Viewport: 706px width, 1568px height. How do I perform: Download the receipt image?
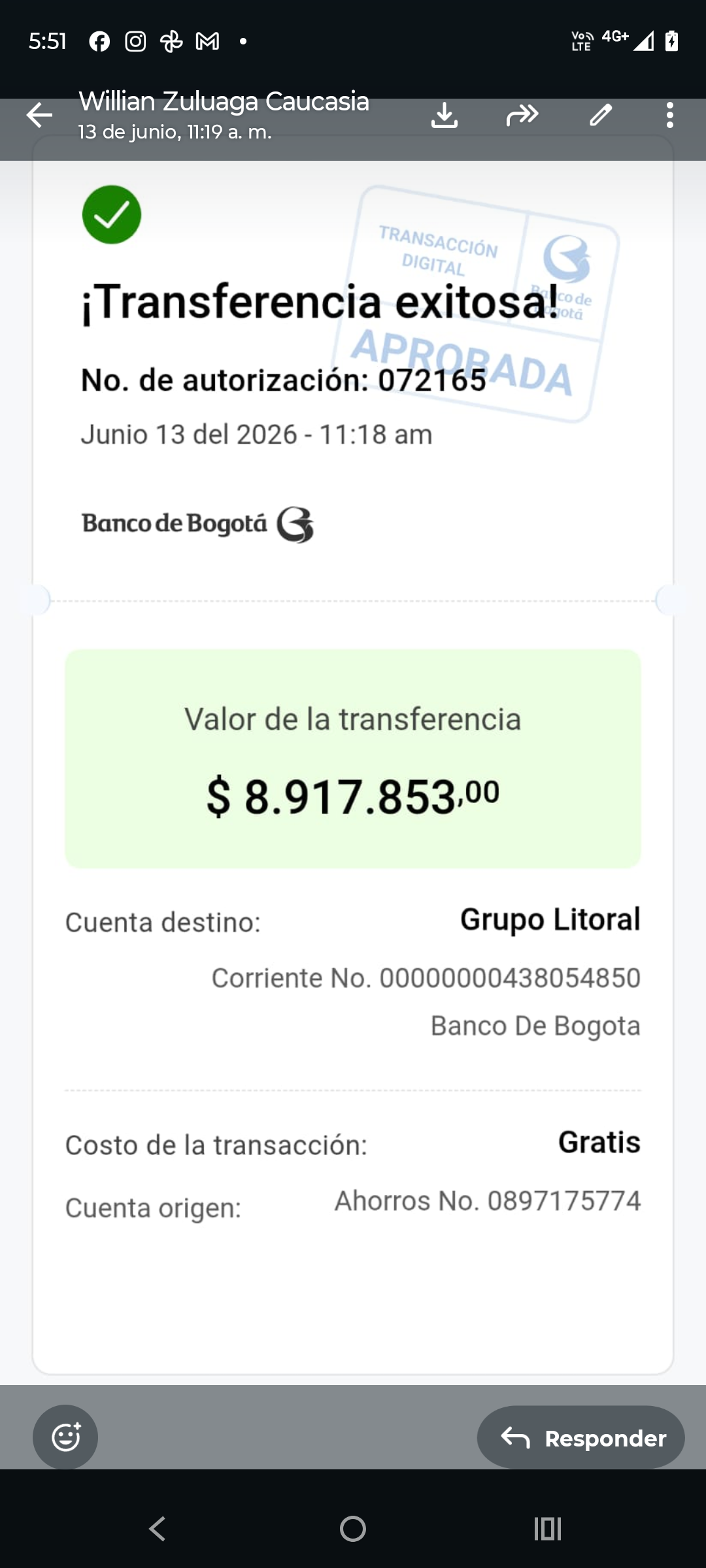(x=445, y=115)
